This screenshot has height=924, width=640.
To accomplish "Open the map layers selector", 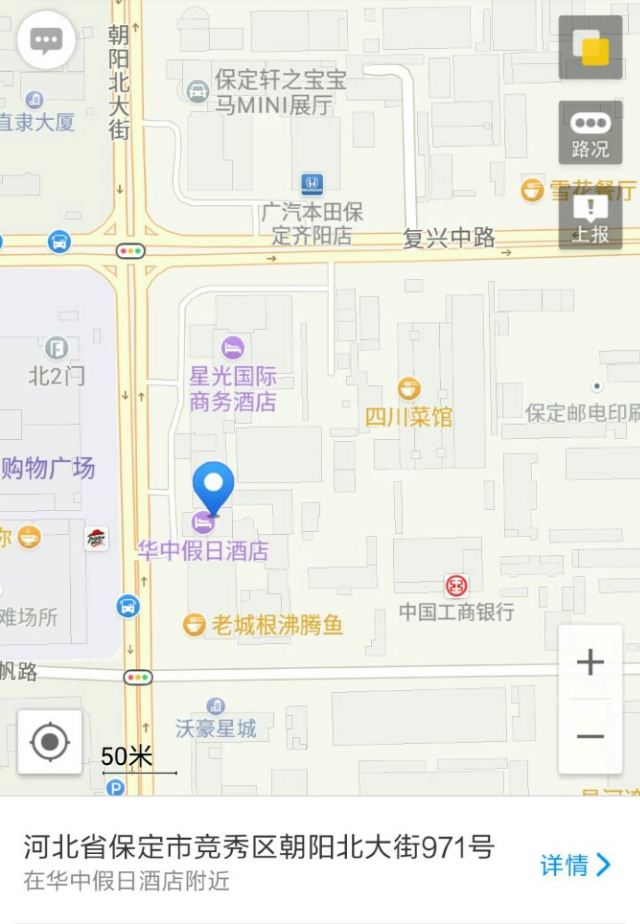I will coord(590,47).
